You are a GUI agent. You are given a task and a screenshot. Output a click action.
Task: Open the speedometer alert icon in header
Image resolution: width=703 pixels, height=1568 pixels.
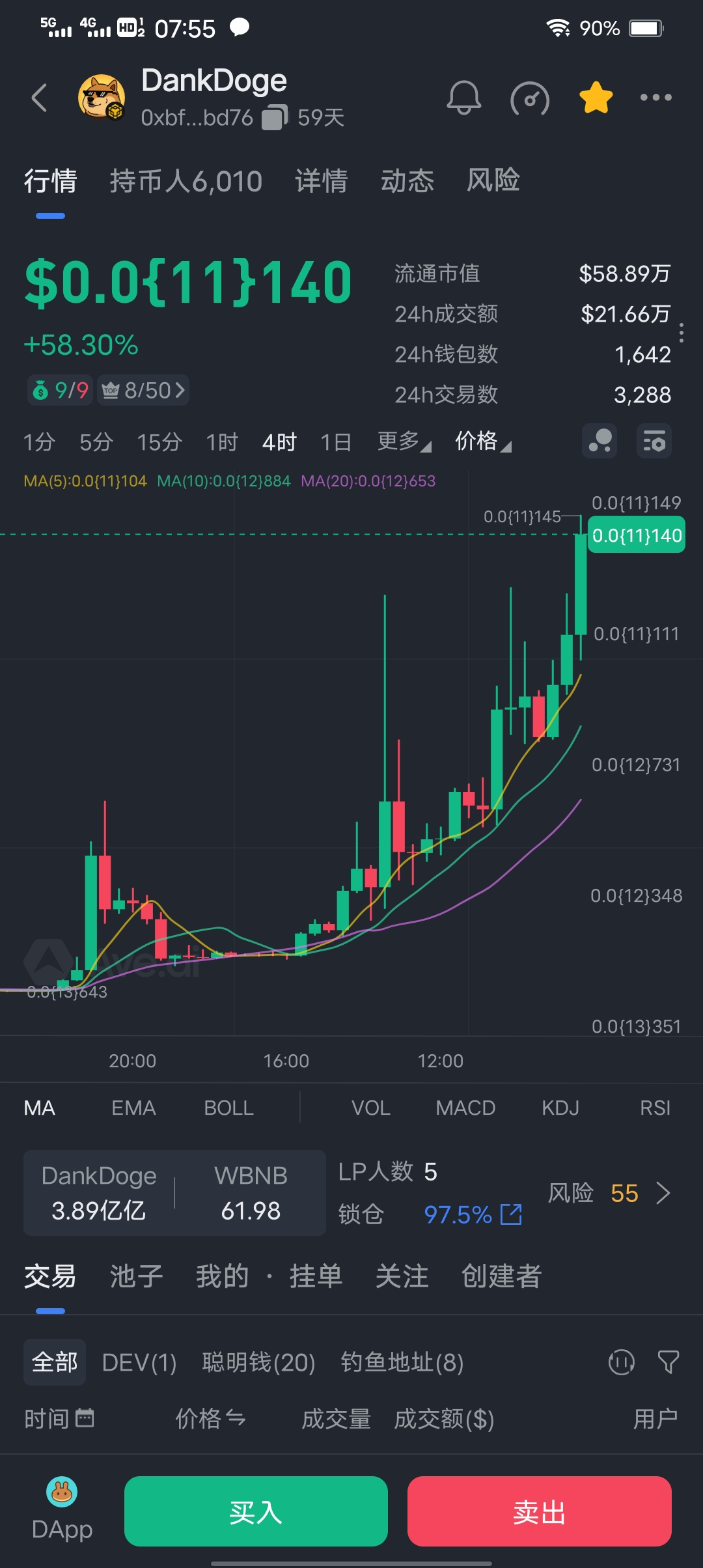click(530, 98)
